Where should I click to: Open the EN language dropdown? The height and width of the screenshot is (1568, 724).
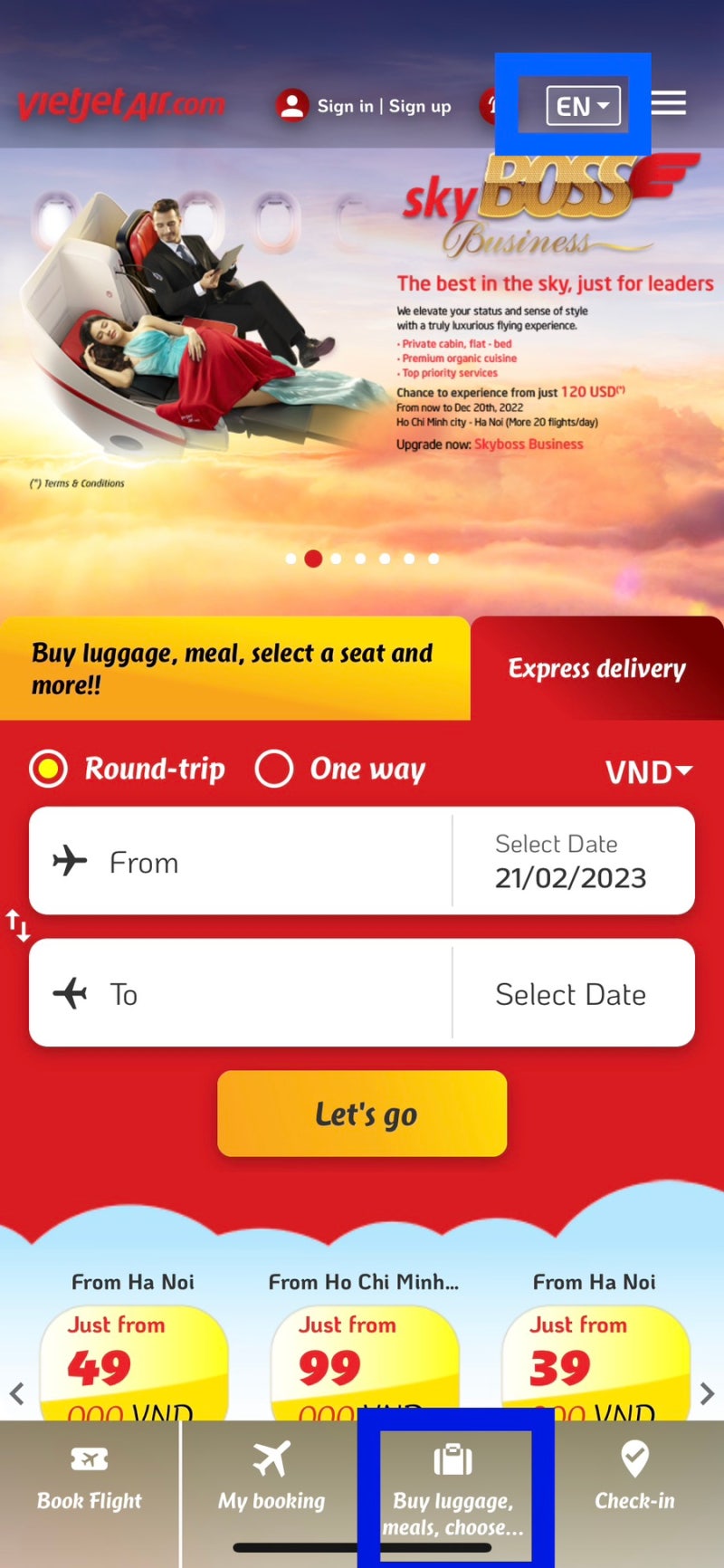(x=583, y=106)
